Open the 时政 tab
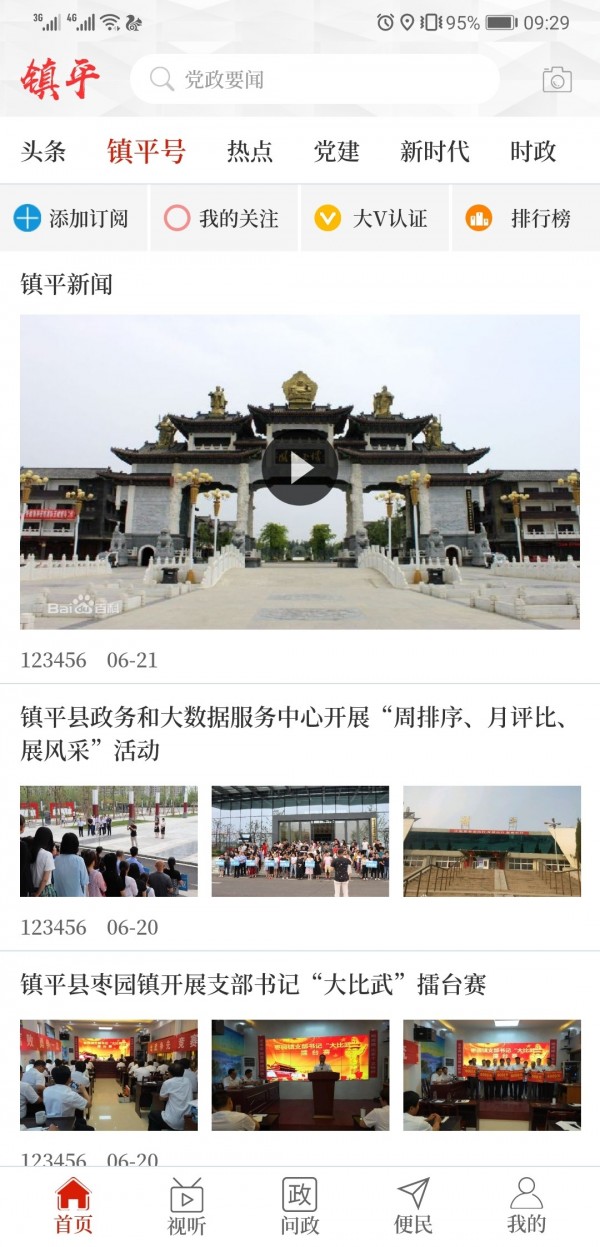The image size is (600, 1247). pyautogui.click(x=533, y=152)
